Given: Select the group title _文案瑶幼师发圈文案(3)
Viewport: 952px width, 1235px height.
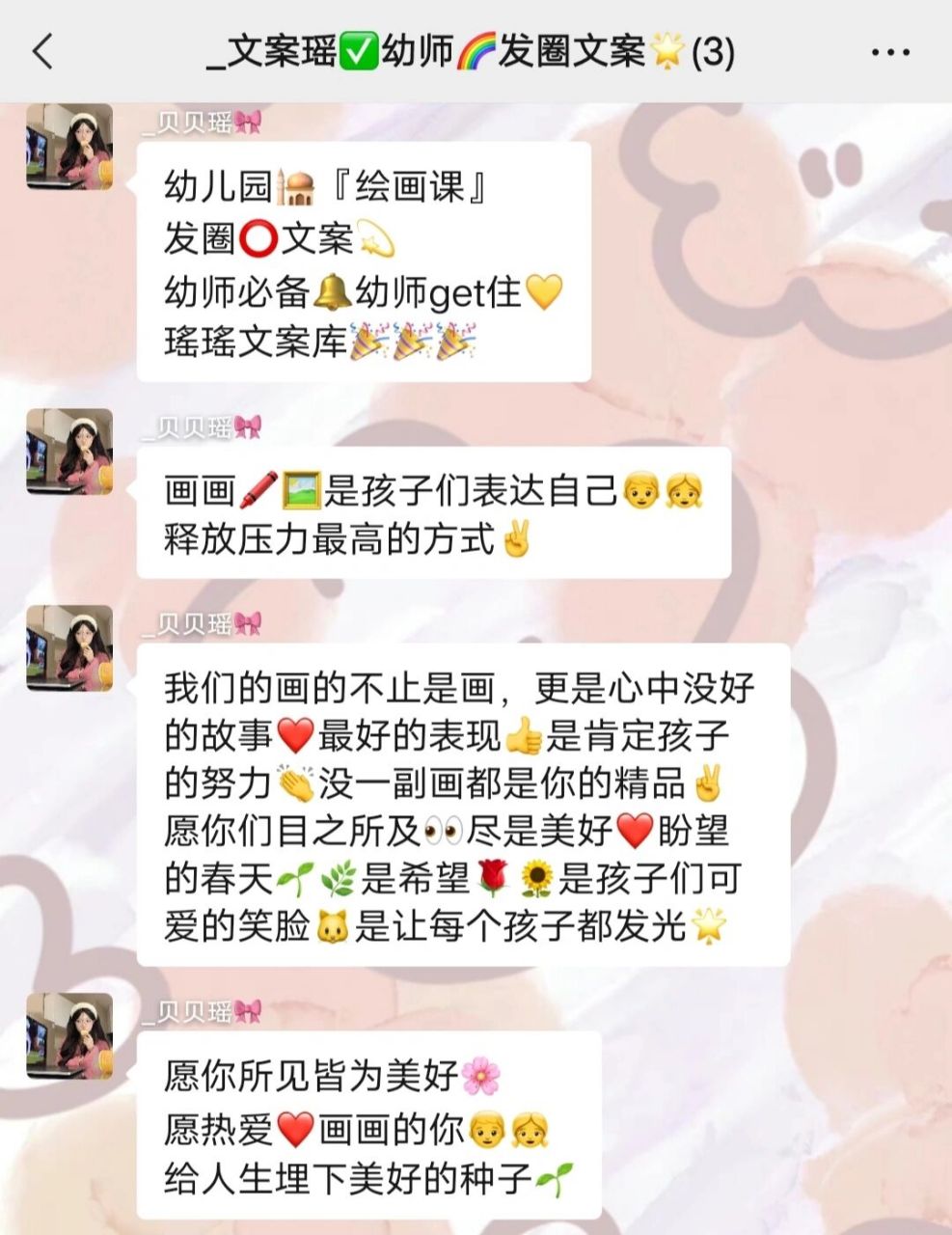Looking at the screenshot, I should [x=470, y=53].
